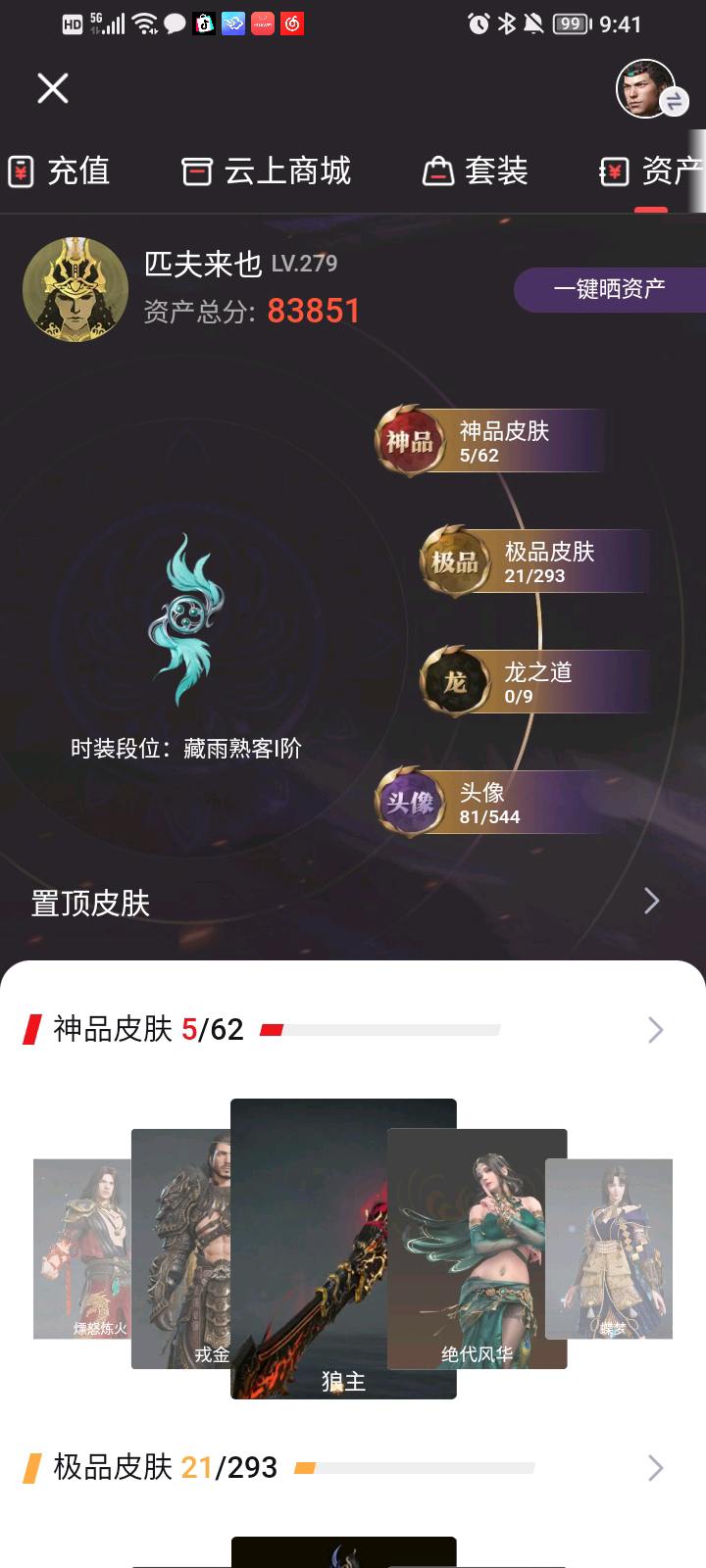Open the 云上商城 tab
Image resolution: width=706 pixels, height=1568 pixels.
click(x=267, y=171)
